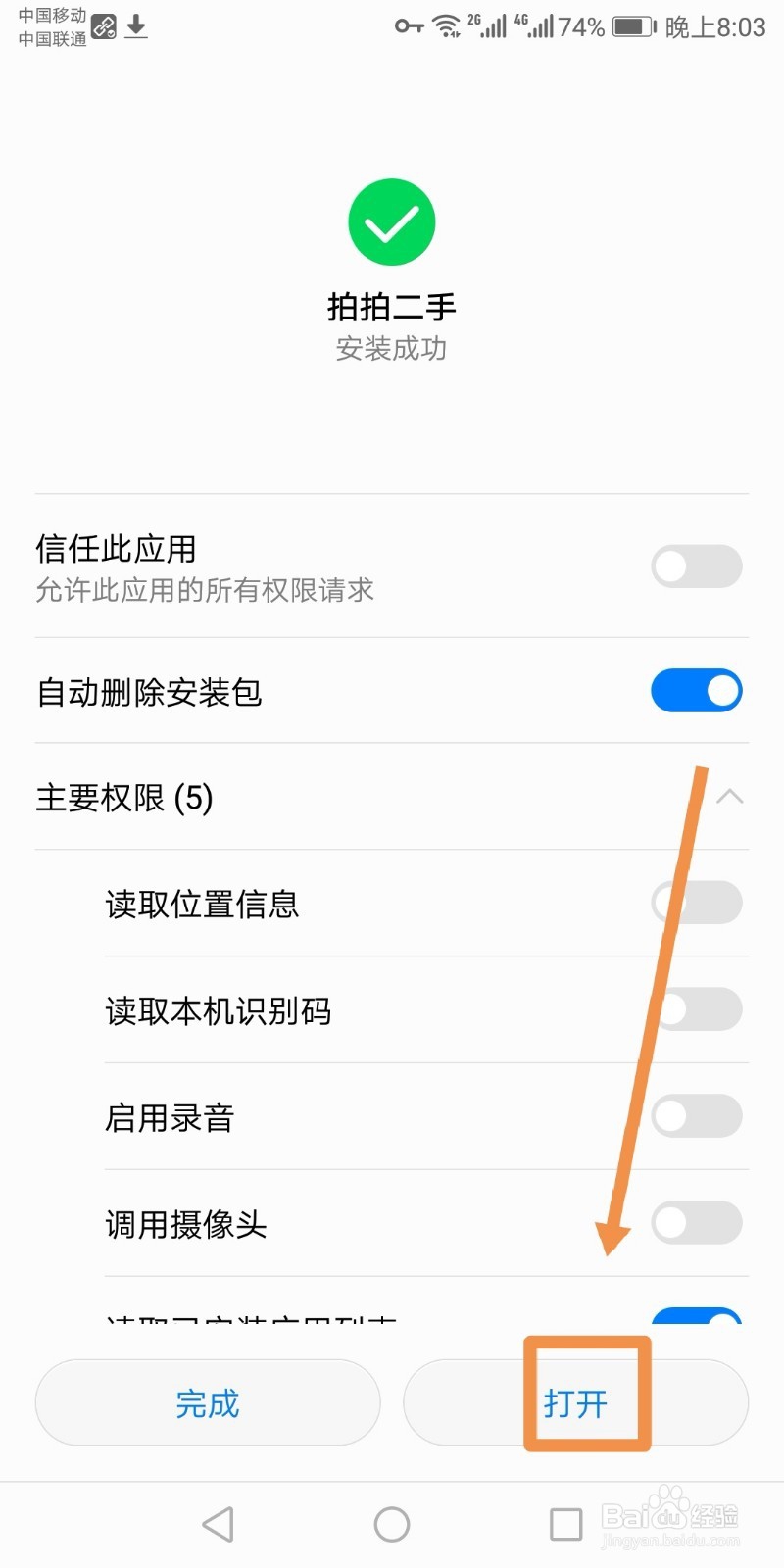Tap the download arrow icon in status bar
784x1568 pixels.
pos(137,26)
